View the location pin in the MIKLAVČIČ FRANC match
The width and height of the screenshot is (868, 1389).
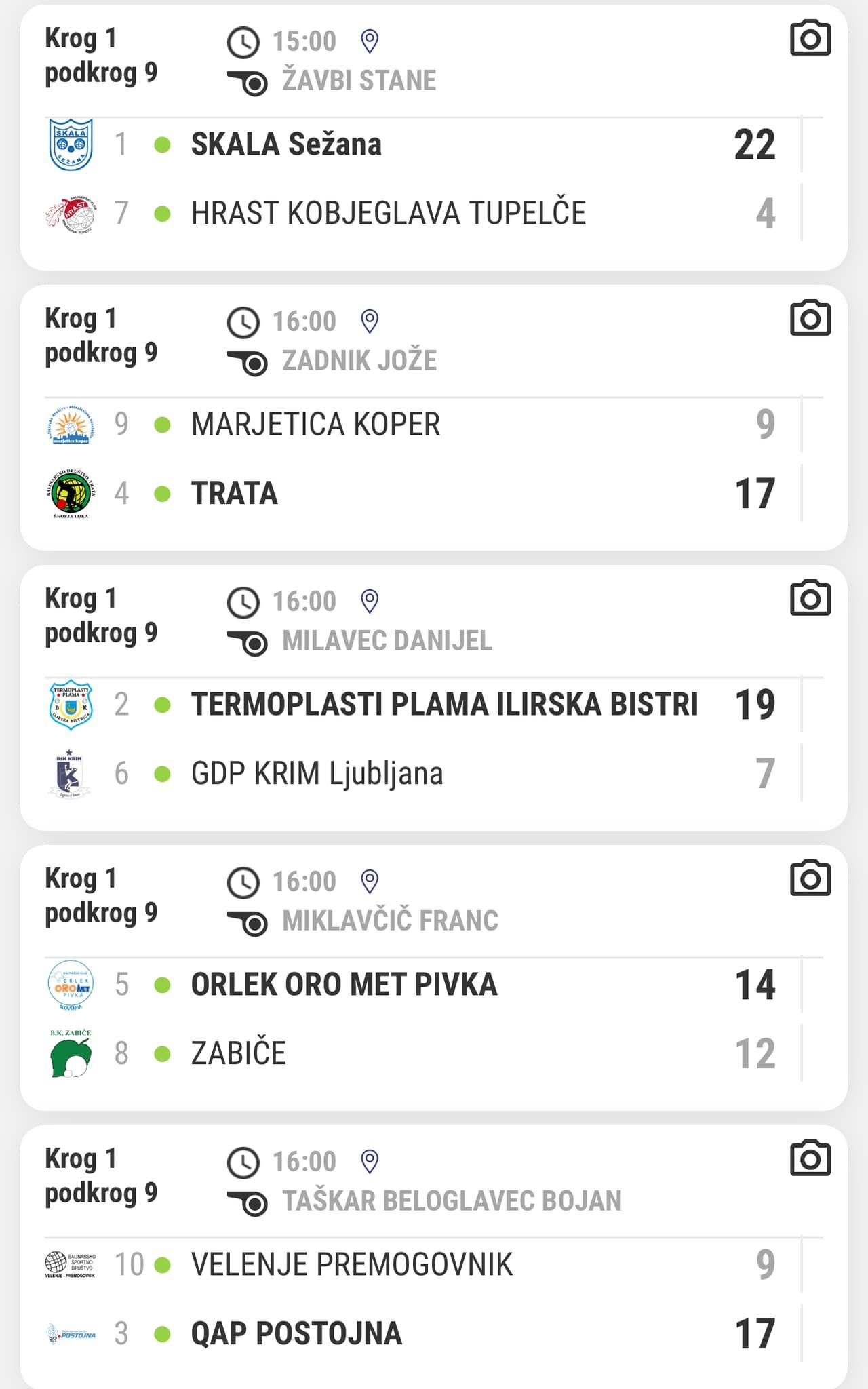[x=370, y=882]
